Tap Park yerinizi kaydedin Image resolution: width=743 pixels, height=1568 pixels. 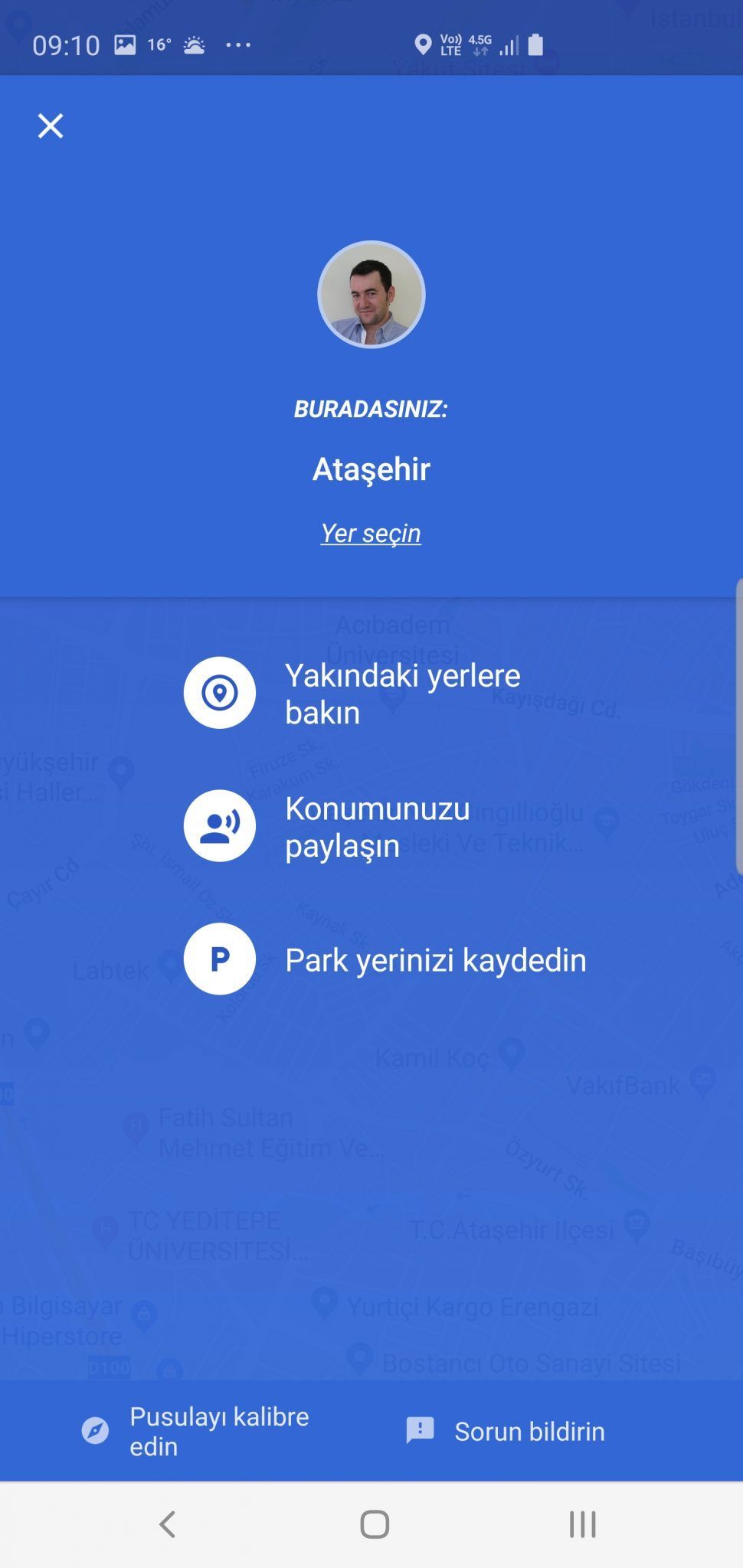435,959
